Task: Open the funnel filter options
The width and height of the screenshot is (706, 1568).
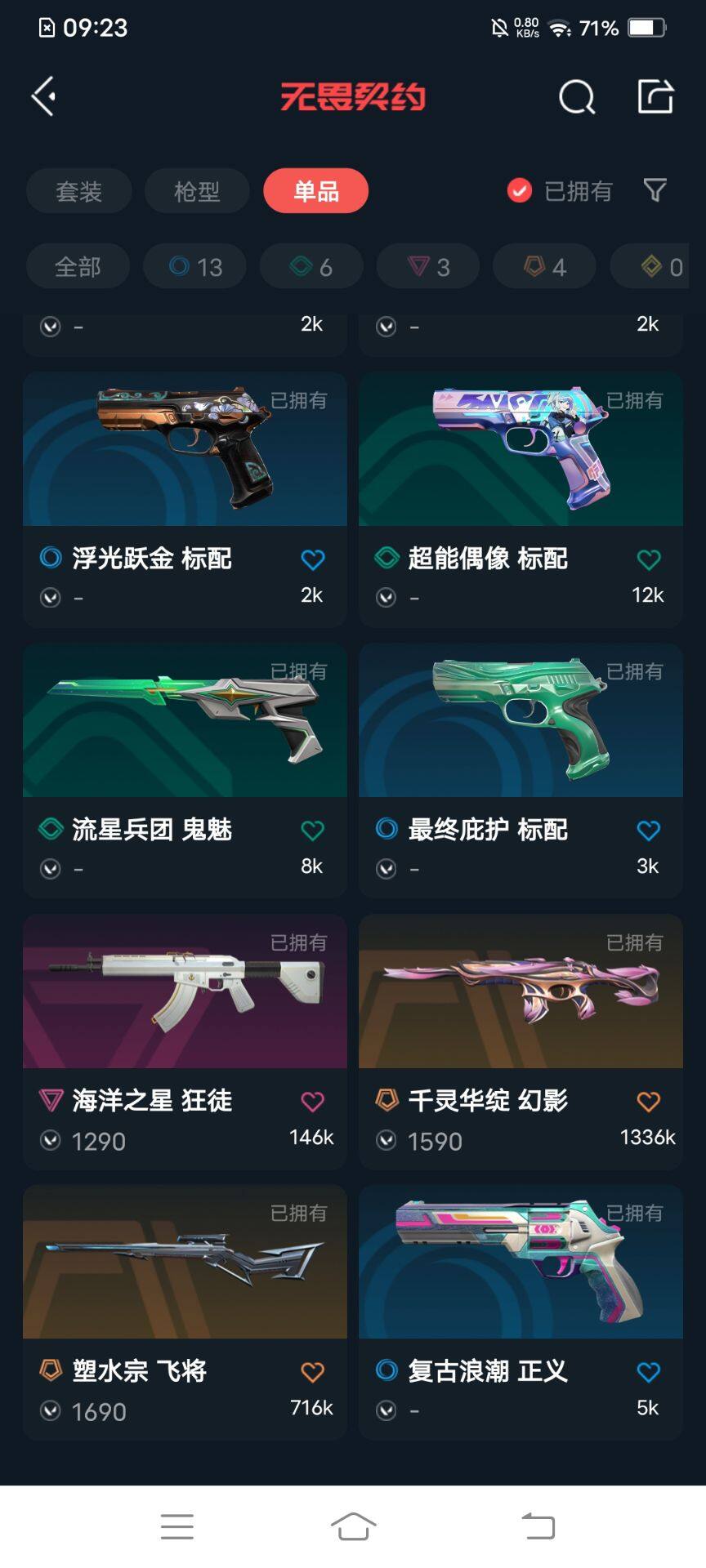Action: click(x=655, y=190)
